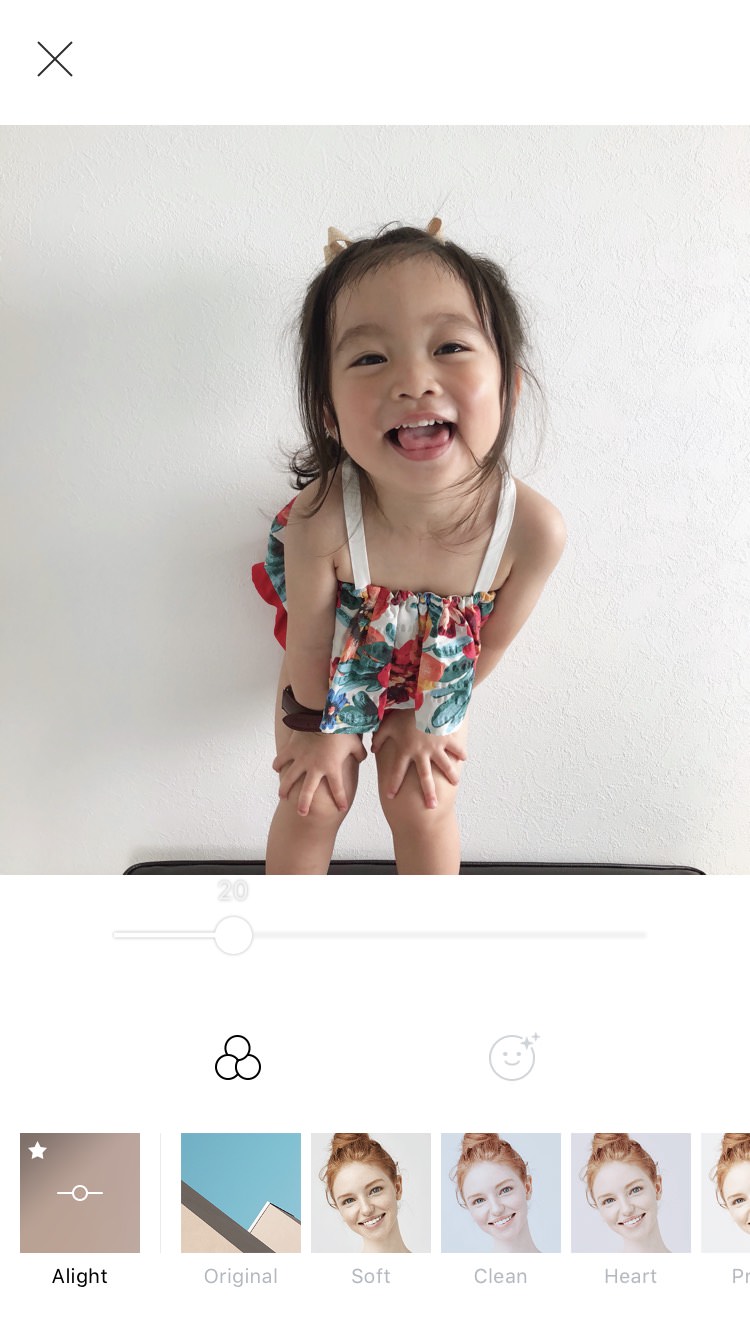
Task: Apply the Soft filter
Action: 371,1192
